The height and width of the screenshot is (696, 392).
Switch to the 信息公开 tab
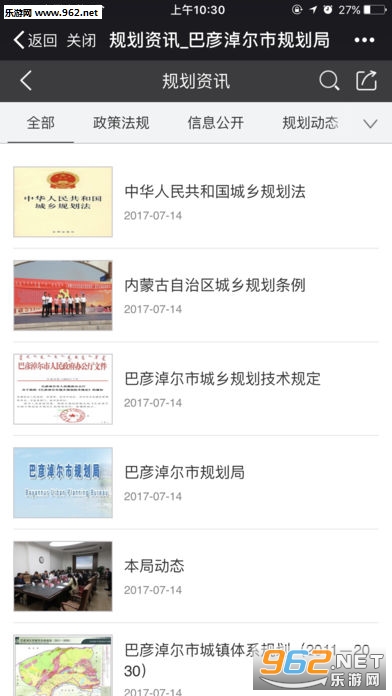216,123
